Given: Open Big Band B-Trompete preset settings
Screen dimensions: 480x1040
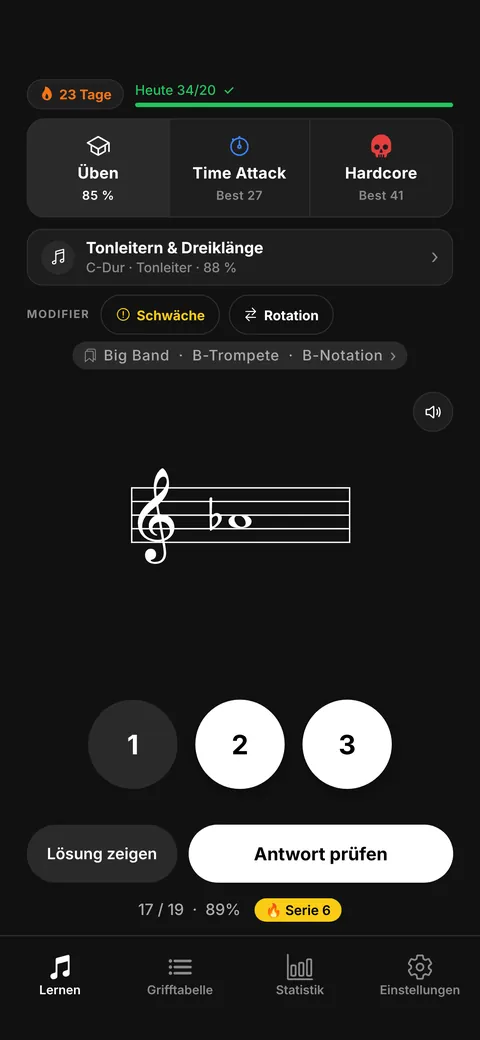Looking at the screenshot, I should [240, 356].
